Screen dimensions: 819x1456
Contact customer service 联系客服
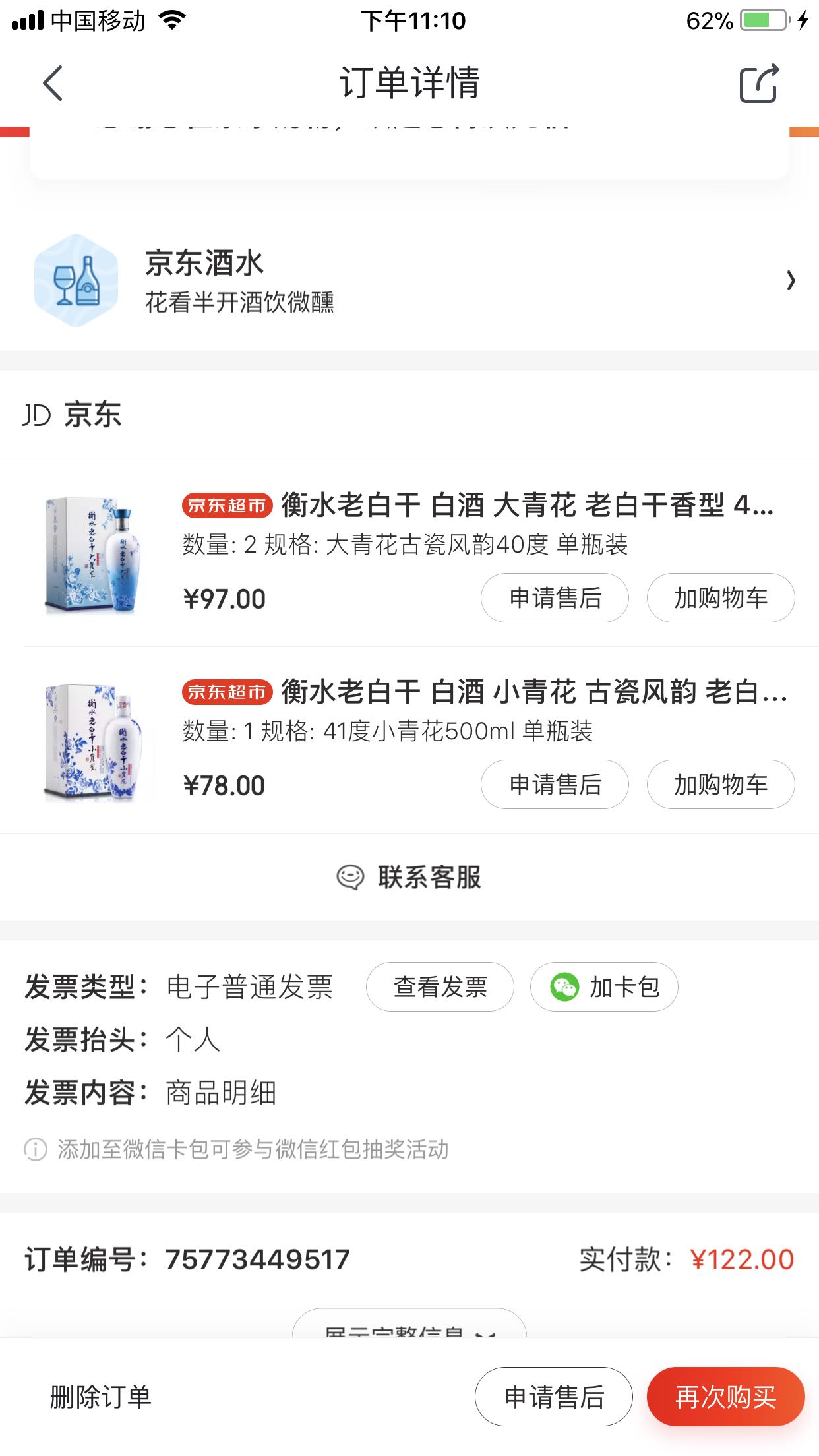pos(409,878)
